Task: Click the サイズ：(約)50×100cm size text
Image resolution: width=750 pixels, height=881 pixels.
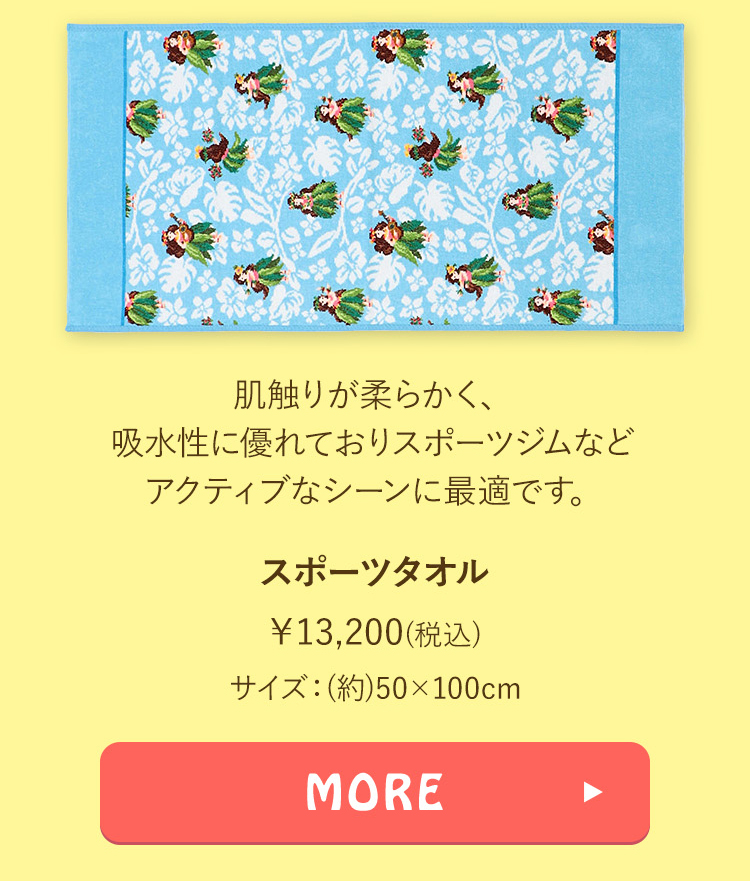Action: [x=375, y=686]
